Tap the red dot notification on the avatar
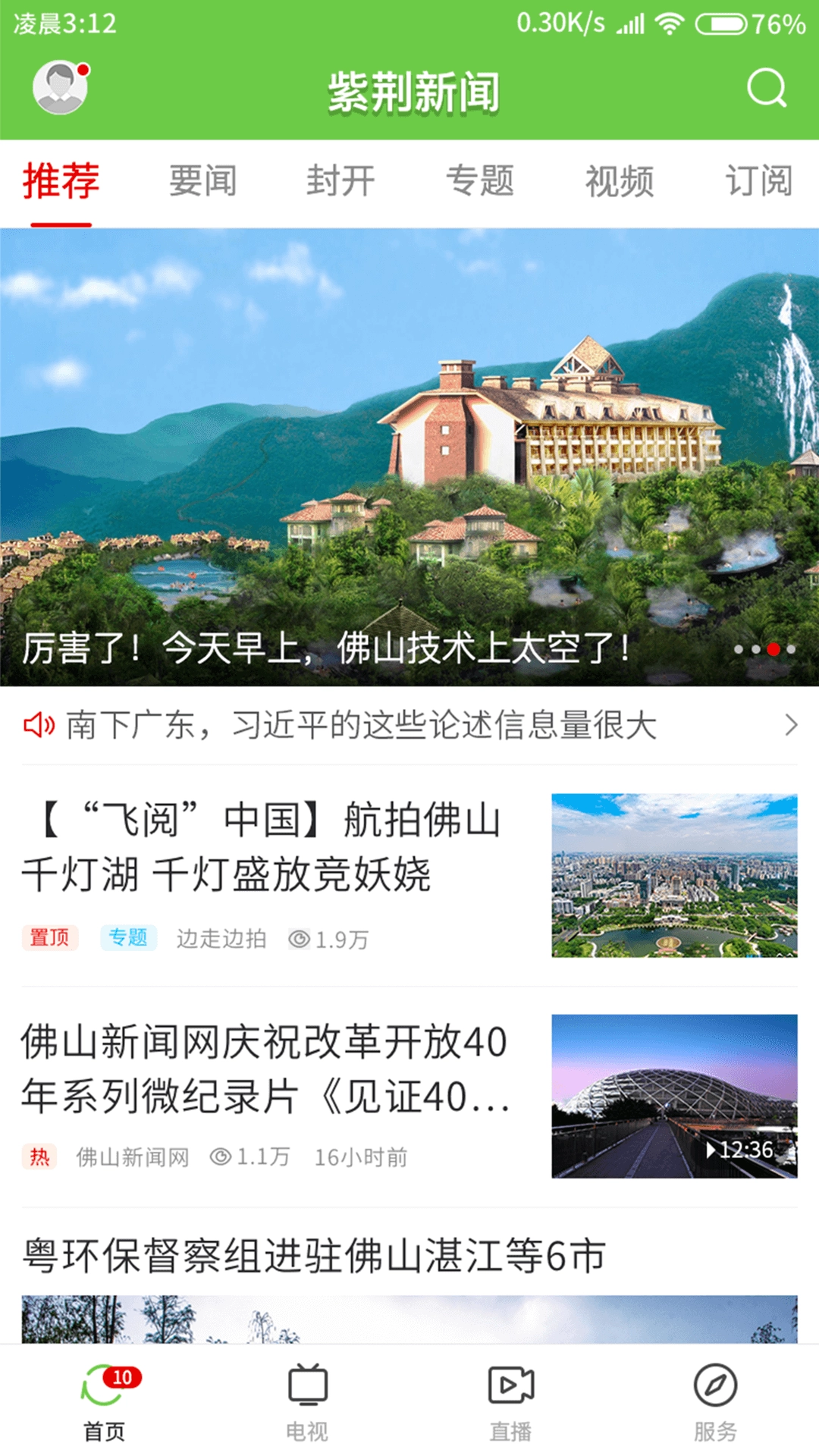819x1456 pixels. (x=82, y=70)
